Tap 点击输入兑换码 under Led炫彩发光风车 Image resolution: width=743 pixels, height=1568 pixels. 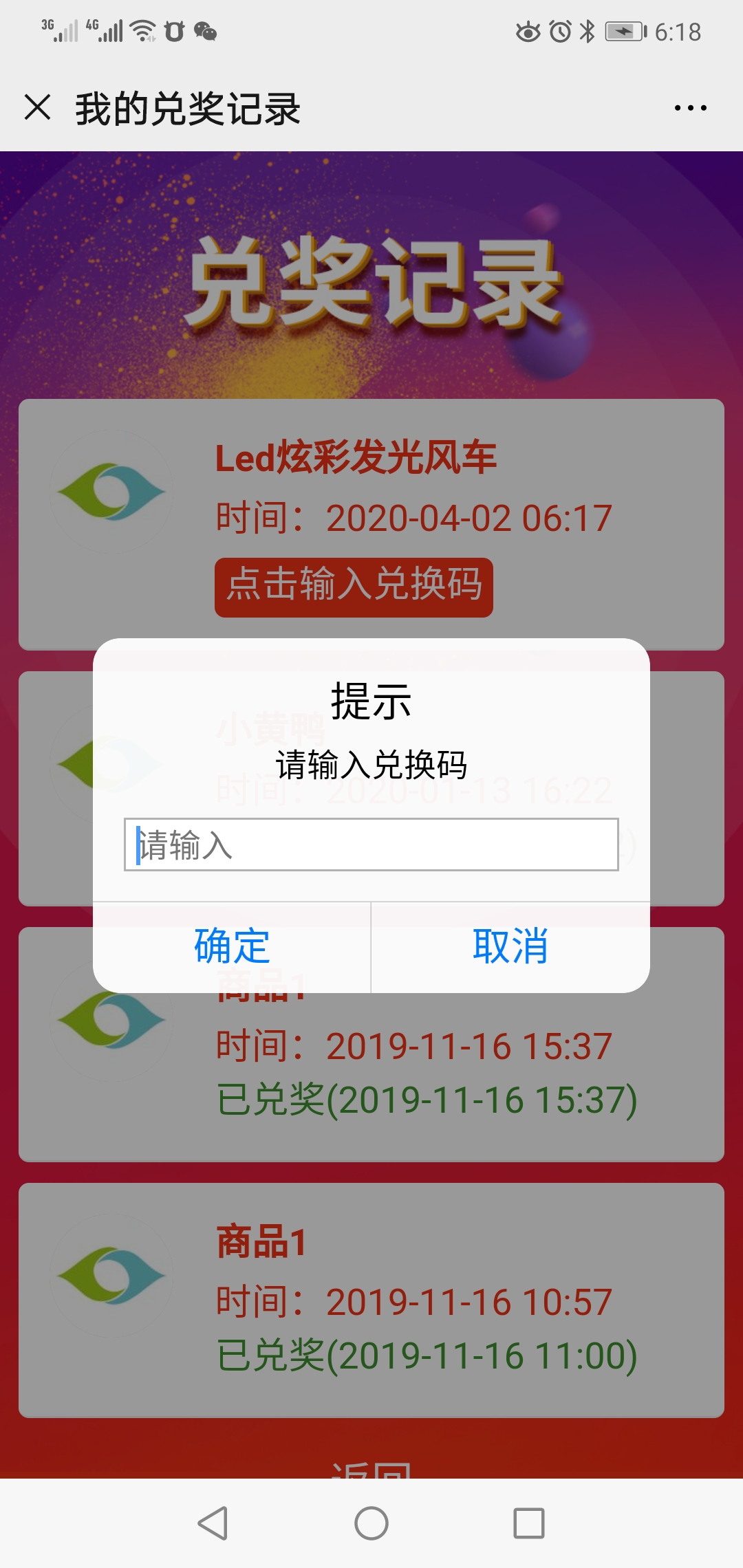coord(354,587)
